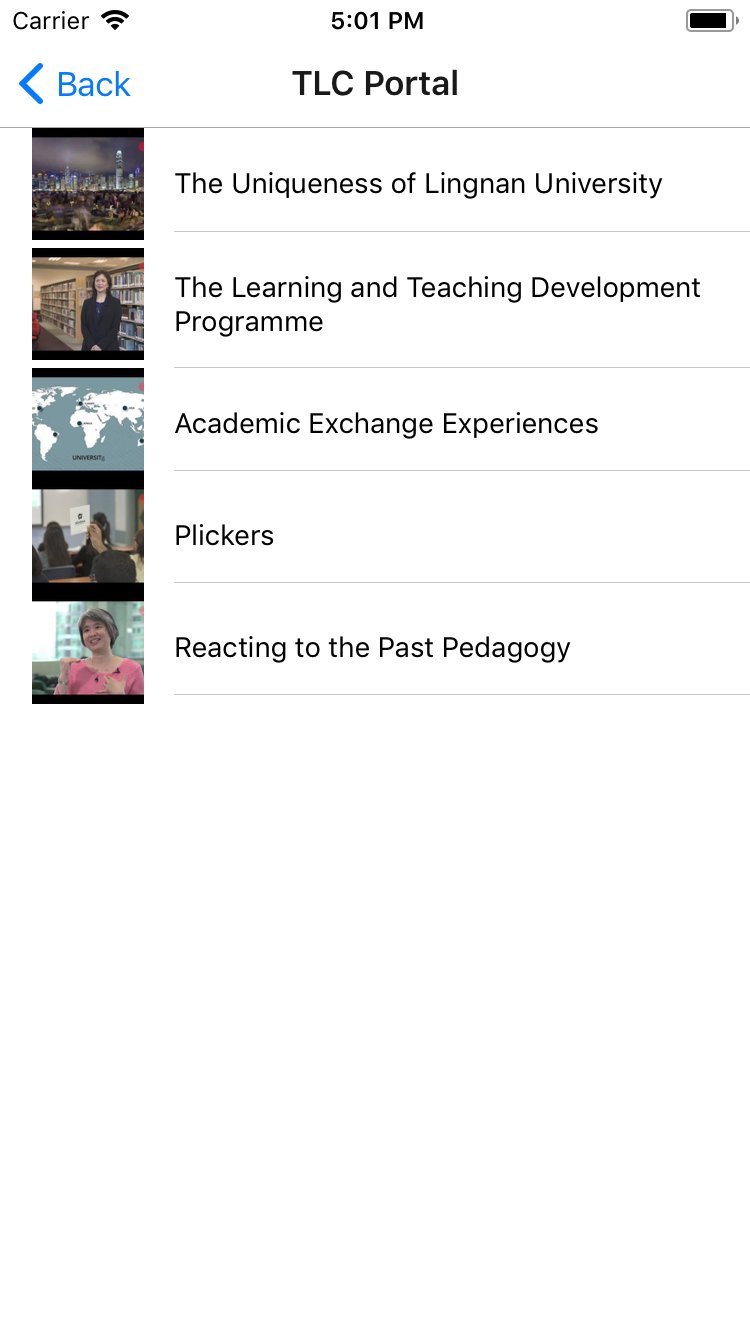Select 'The Uniqueness of Lingnan University'
Viewport: 750px width, 1334px height.
418,183
